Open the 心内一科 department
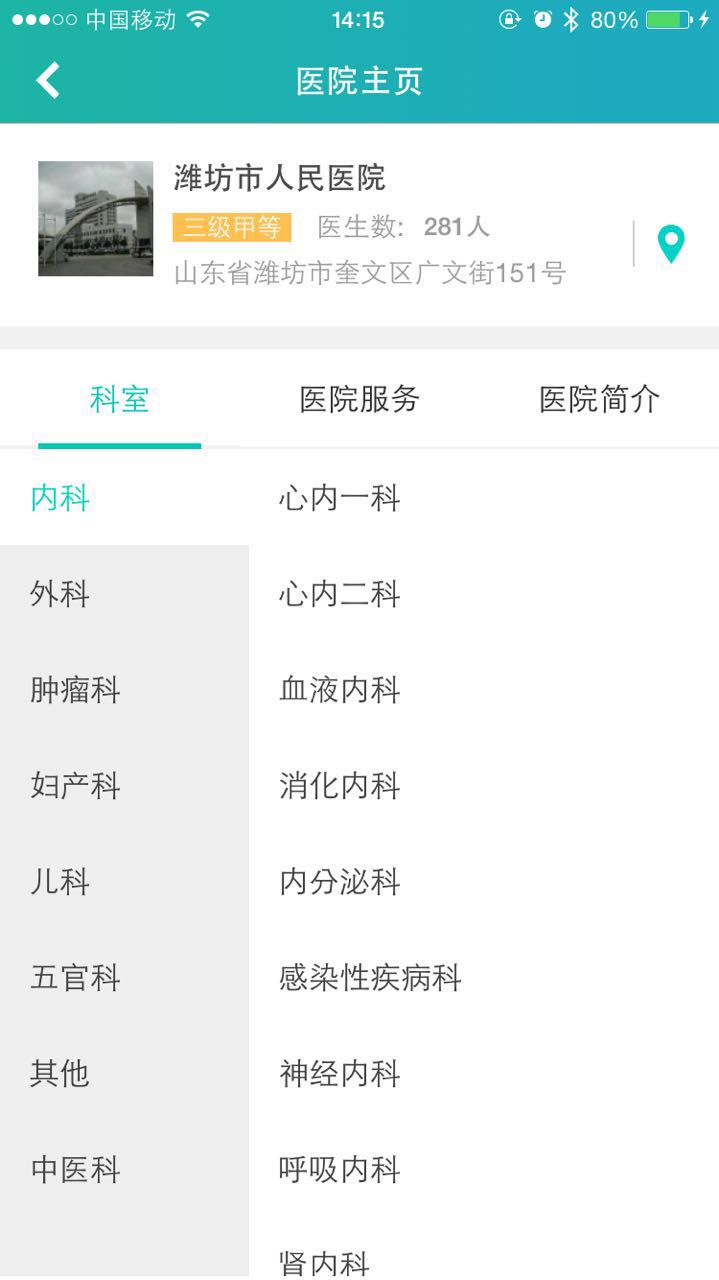The height and width of the screenshot is (1280, 719). coord(340,498)
